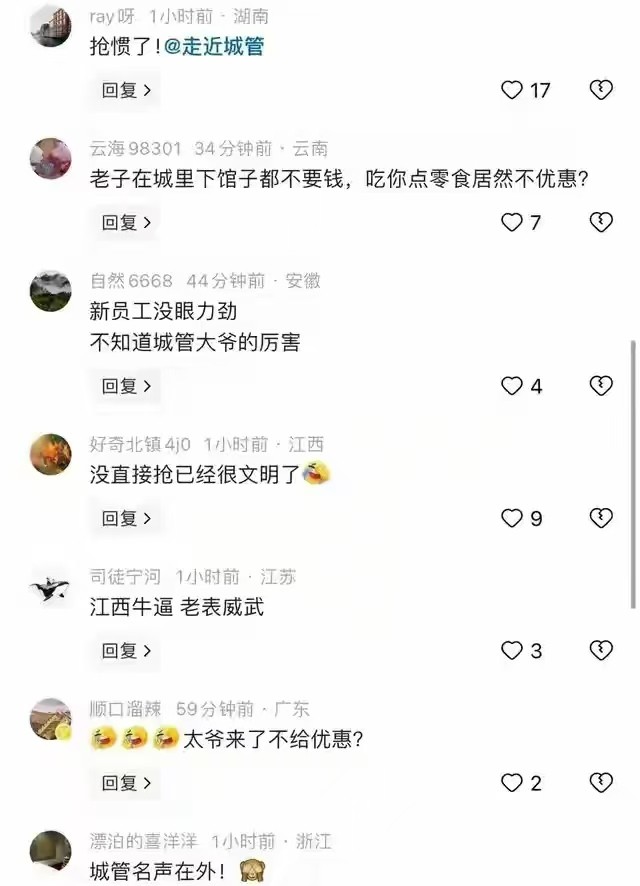Screen dimensions: 640x886
Task: Like 云海98301's comment
Action: (512, 222)
